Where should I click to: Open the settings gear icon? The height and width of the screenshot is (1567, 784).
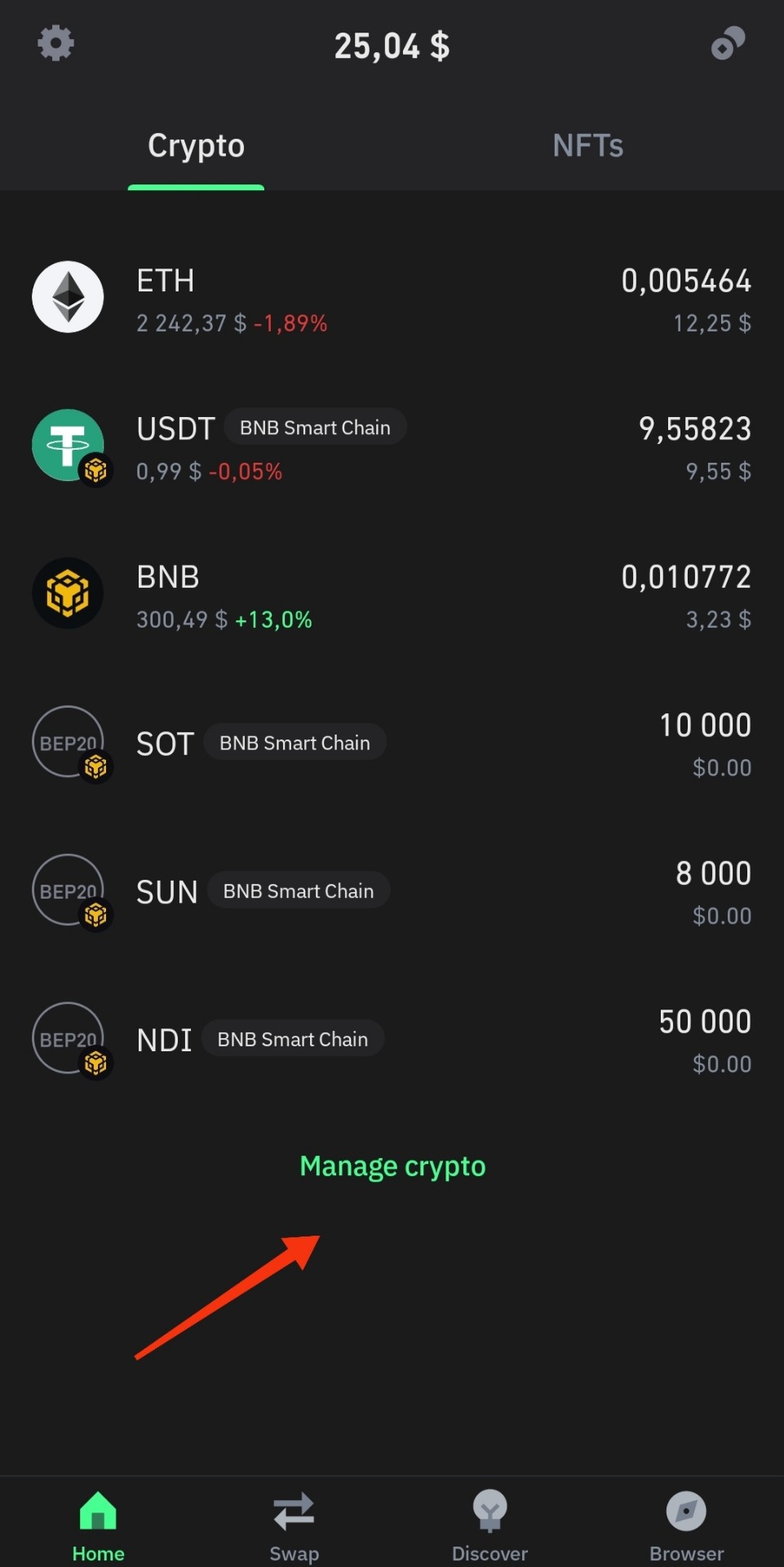click(55, 43)
